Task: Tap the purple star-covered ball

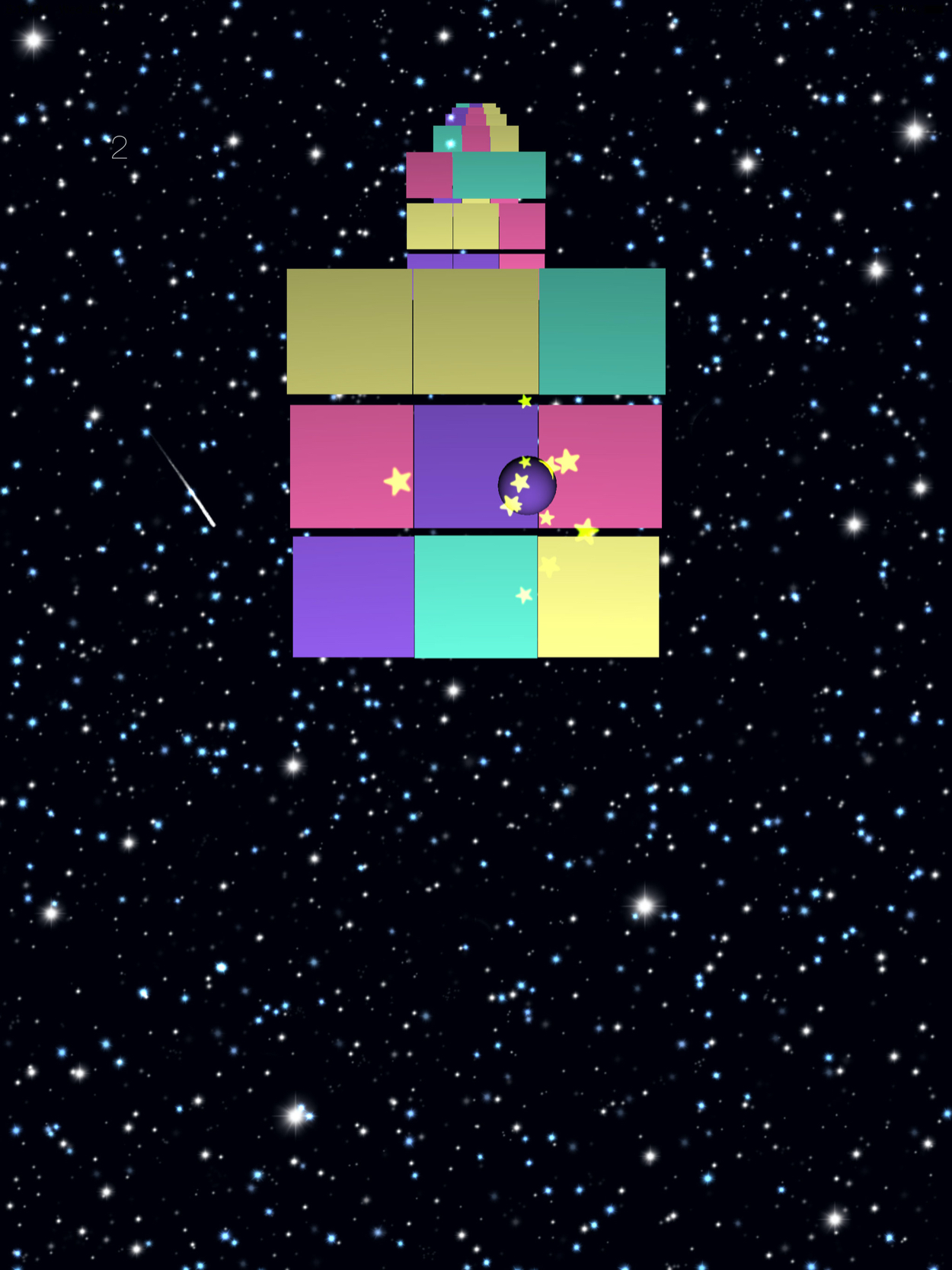Action: (527, 485)
